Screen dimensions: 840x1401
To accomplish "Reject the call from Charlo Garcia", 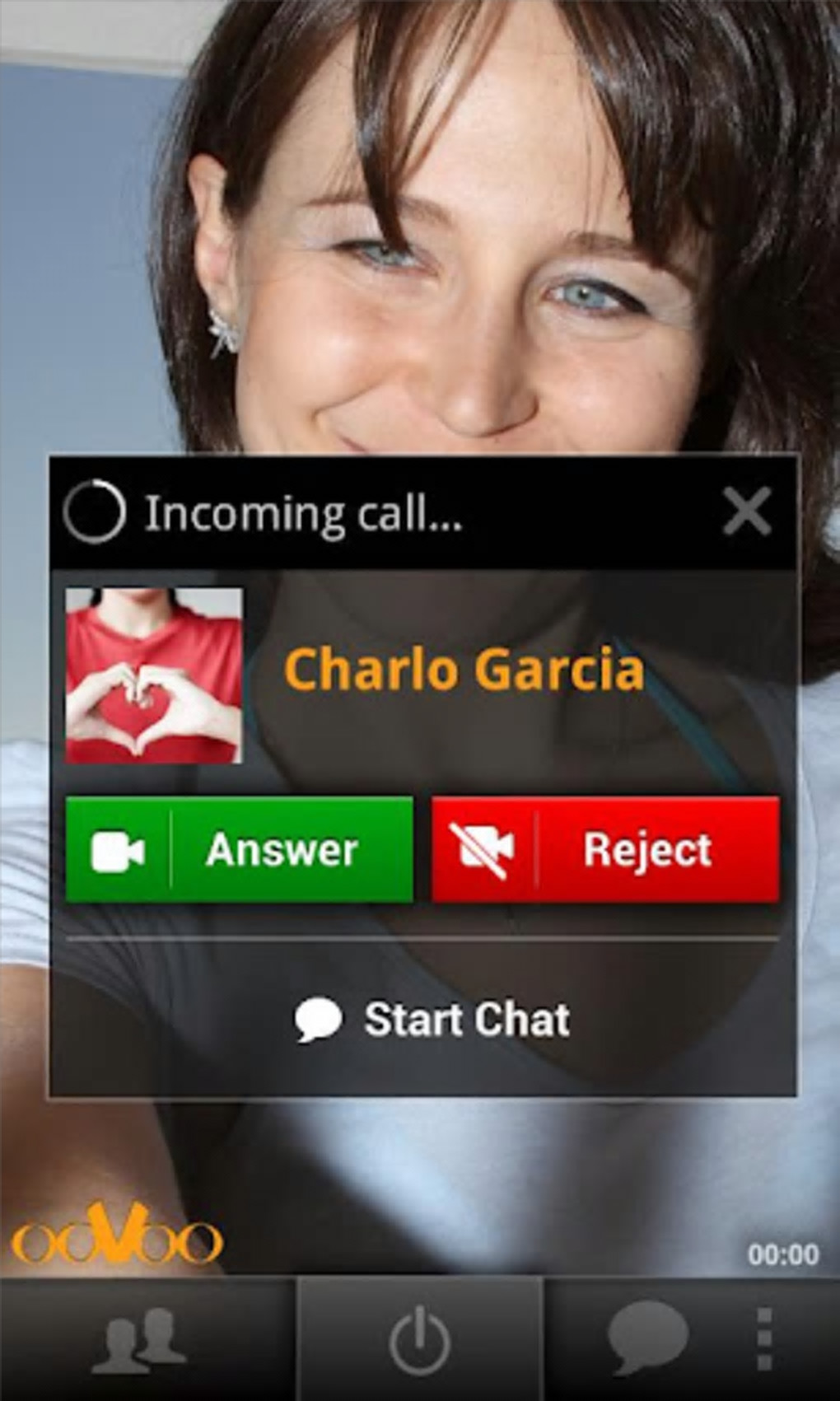I will pos(605,849).
